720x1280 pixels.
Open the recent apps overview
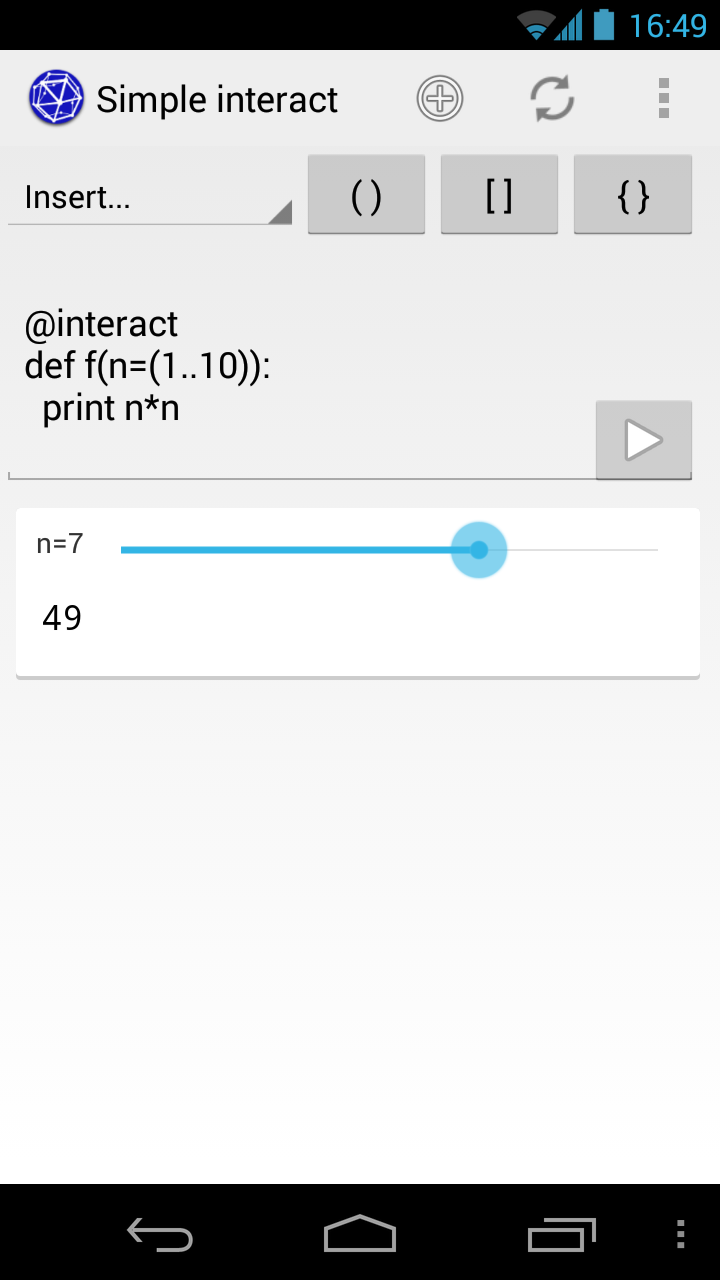[x=560, y=1234]
